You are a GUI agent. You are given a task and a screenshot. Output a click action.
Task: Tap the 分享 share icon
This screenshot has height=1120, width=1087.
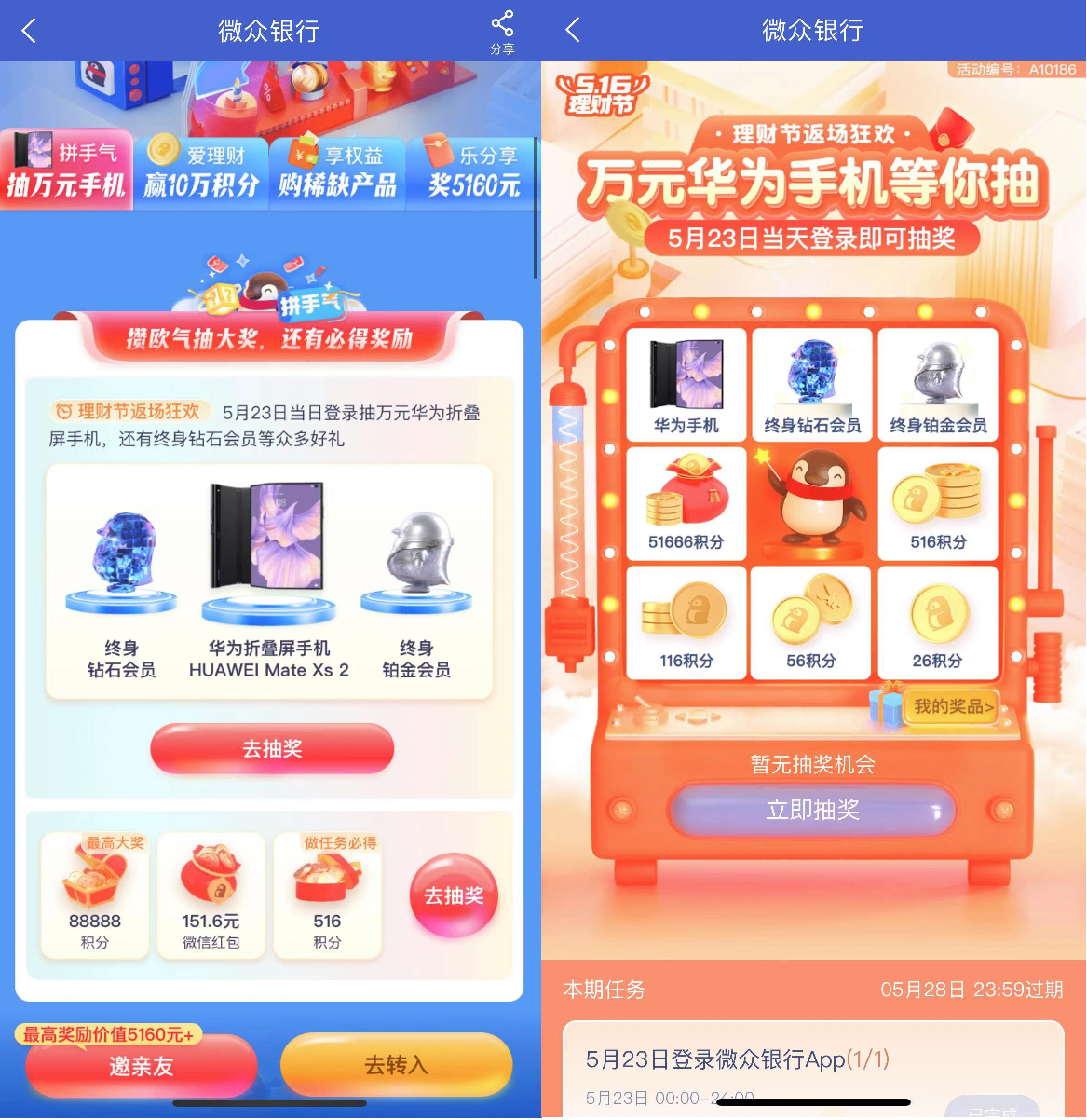click(x=502, y=32)
